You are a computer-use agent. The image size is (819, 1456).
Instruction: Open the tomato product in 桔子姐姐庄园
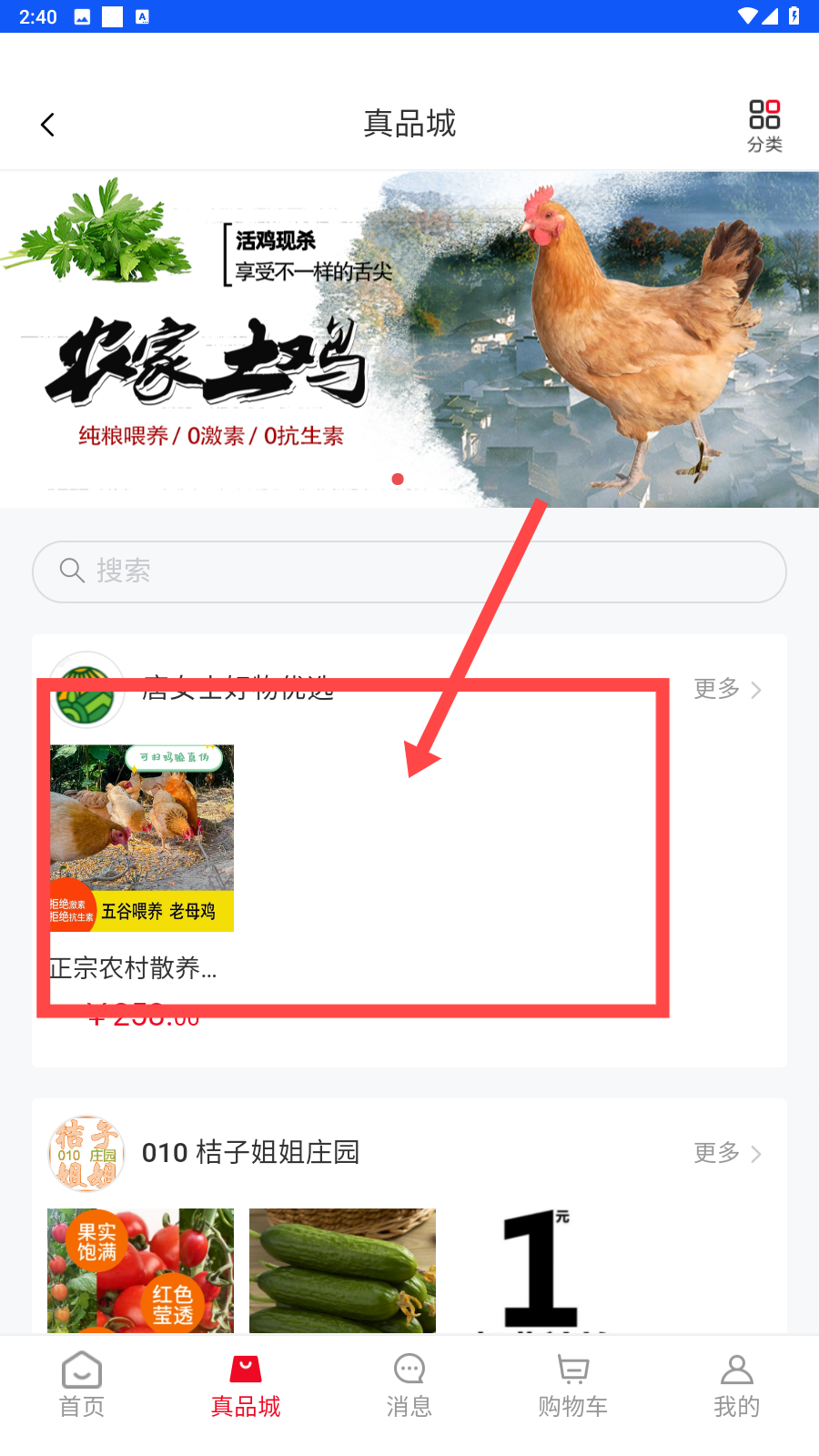pyautogui.click(x=140, y=1270)
